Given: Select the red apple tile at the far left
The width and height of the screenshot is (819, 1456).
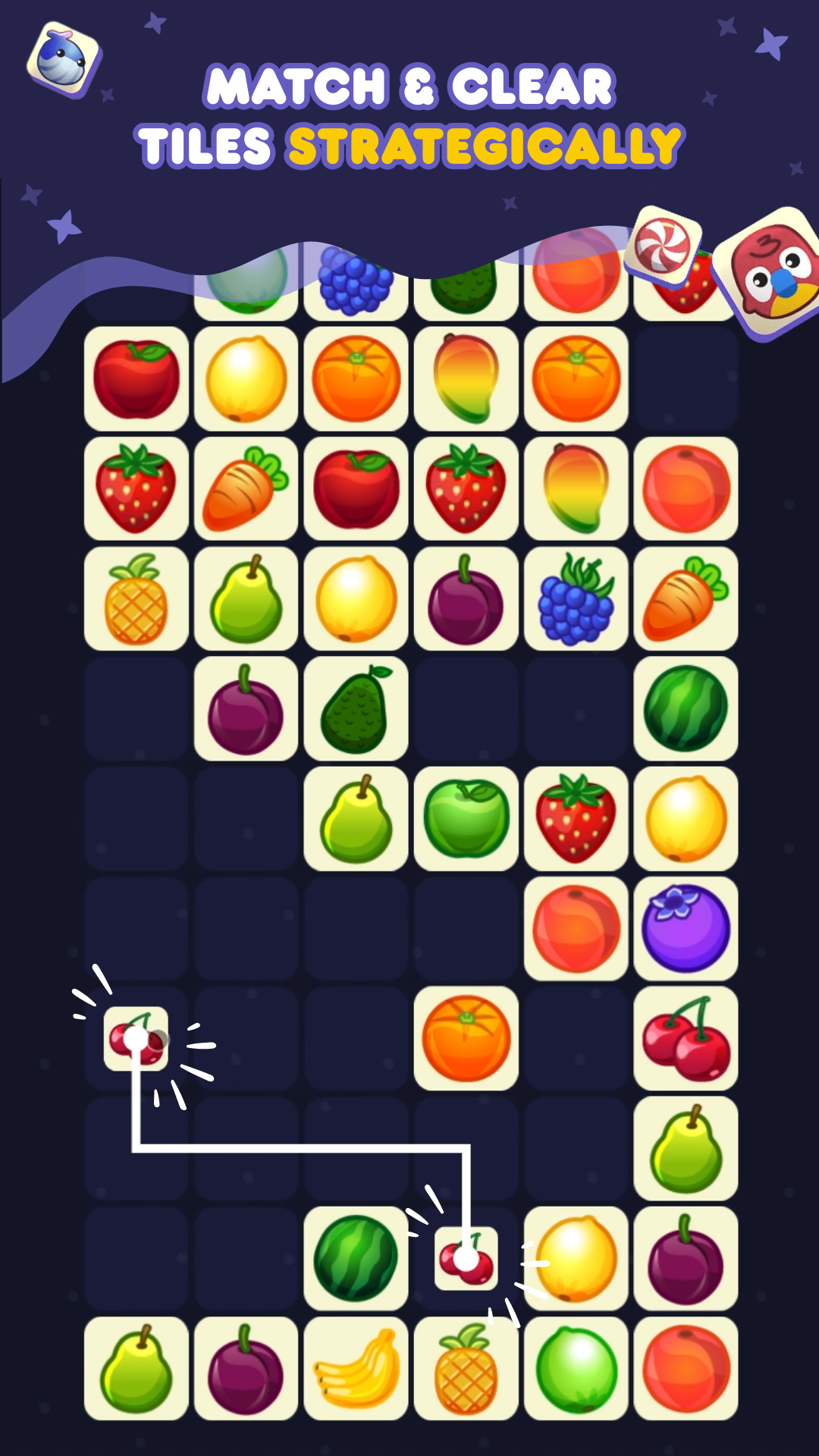Looking at the screenshot, I should click(136, 378).
